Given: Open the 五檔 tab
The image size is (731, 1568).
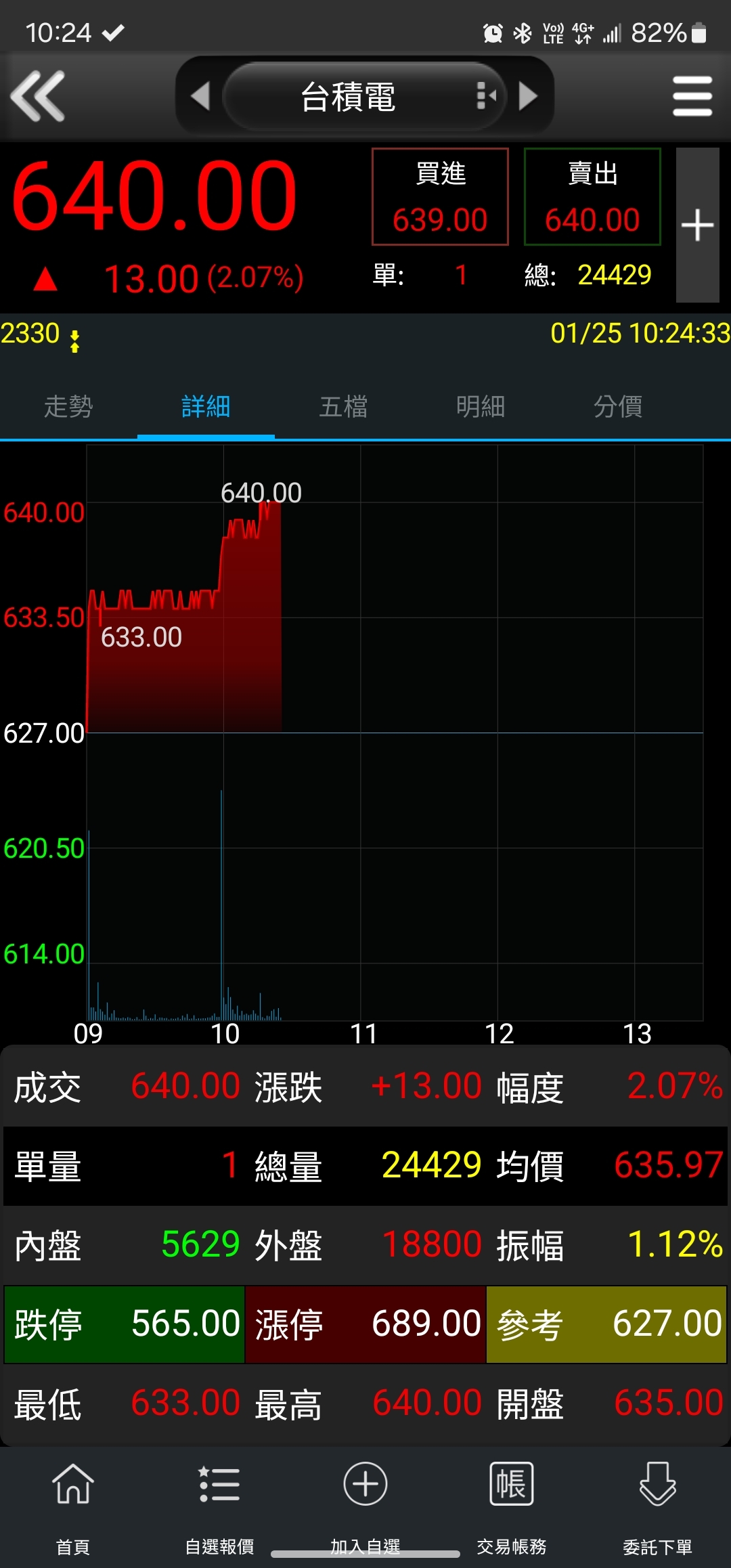Looking at the screenshot, I should [343, 406].
